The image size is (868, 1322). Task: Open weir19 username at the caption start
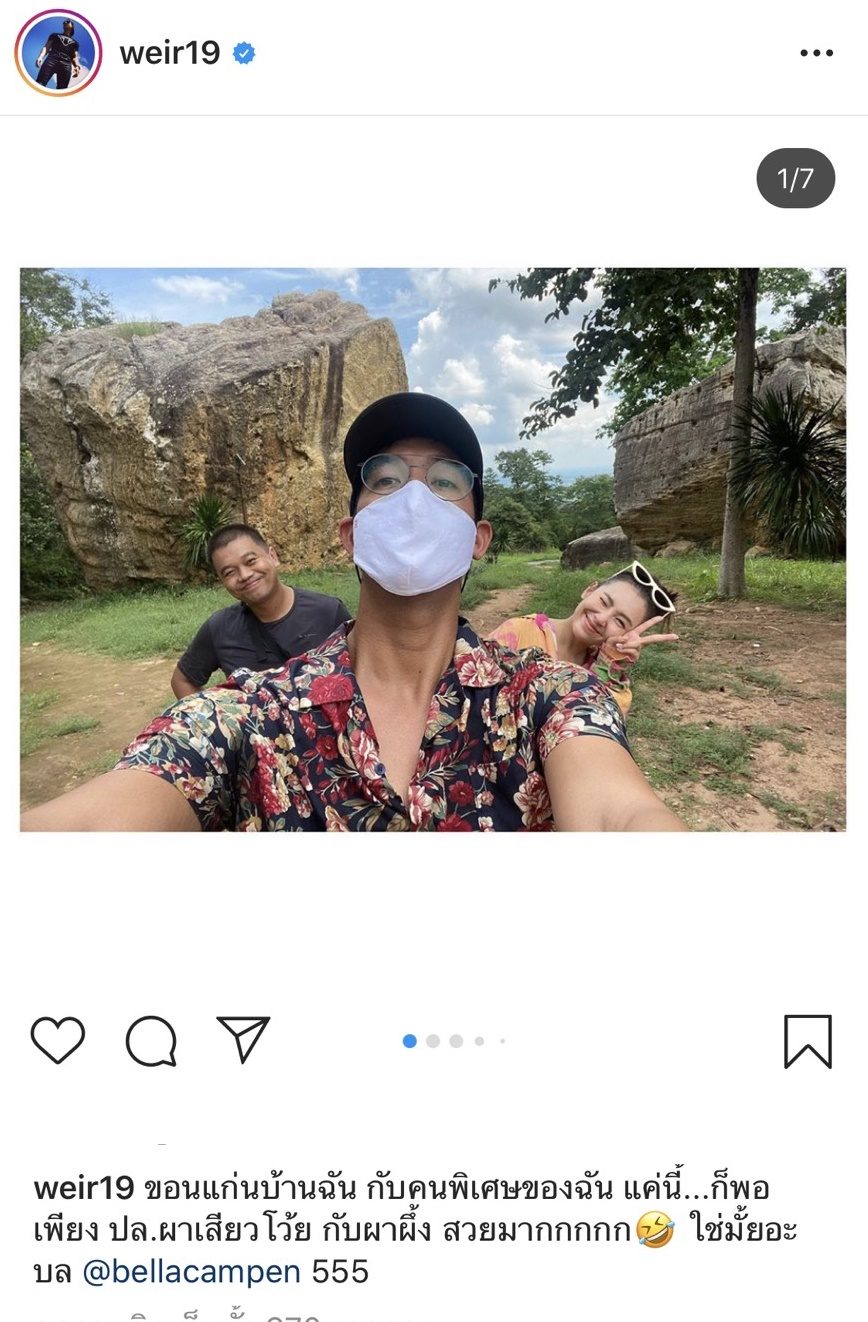(84, 1188)
